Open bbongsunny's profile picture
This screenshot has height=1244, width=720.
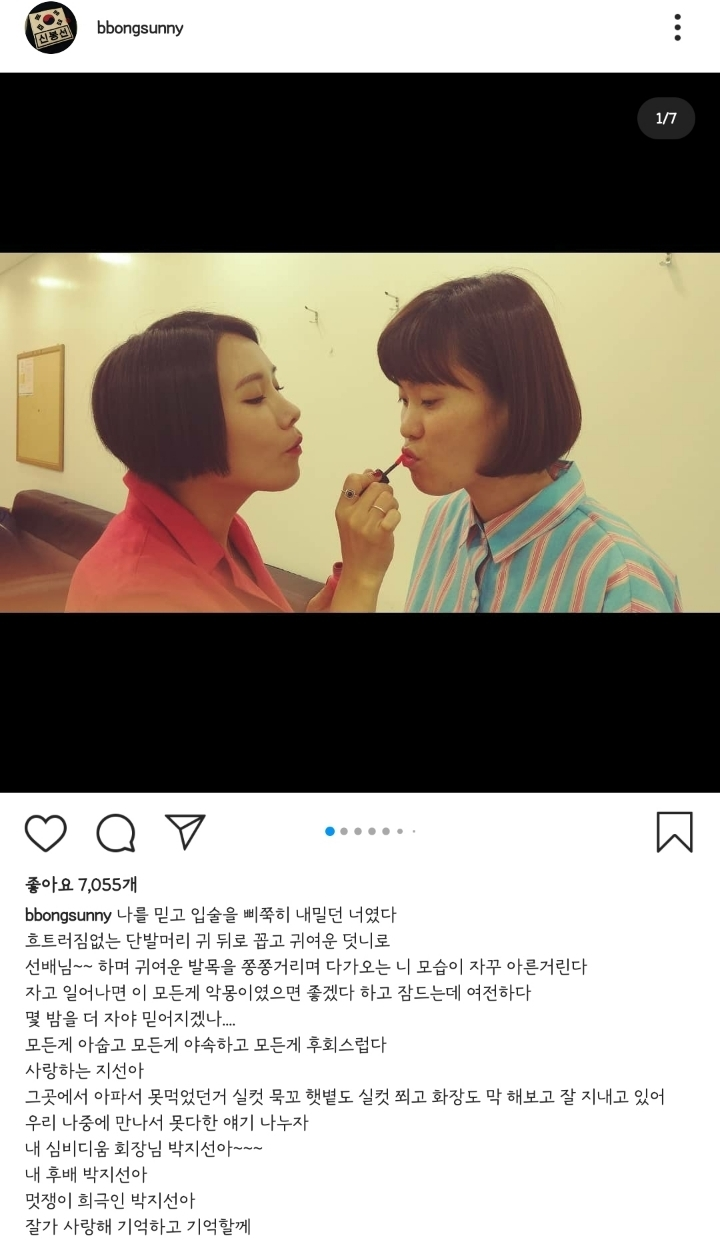(50, 28)
